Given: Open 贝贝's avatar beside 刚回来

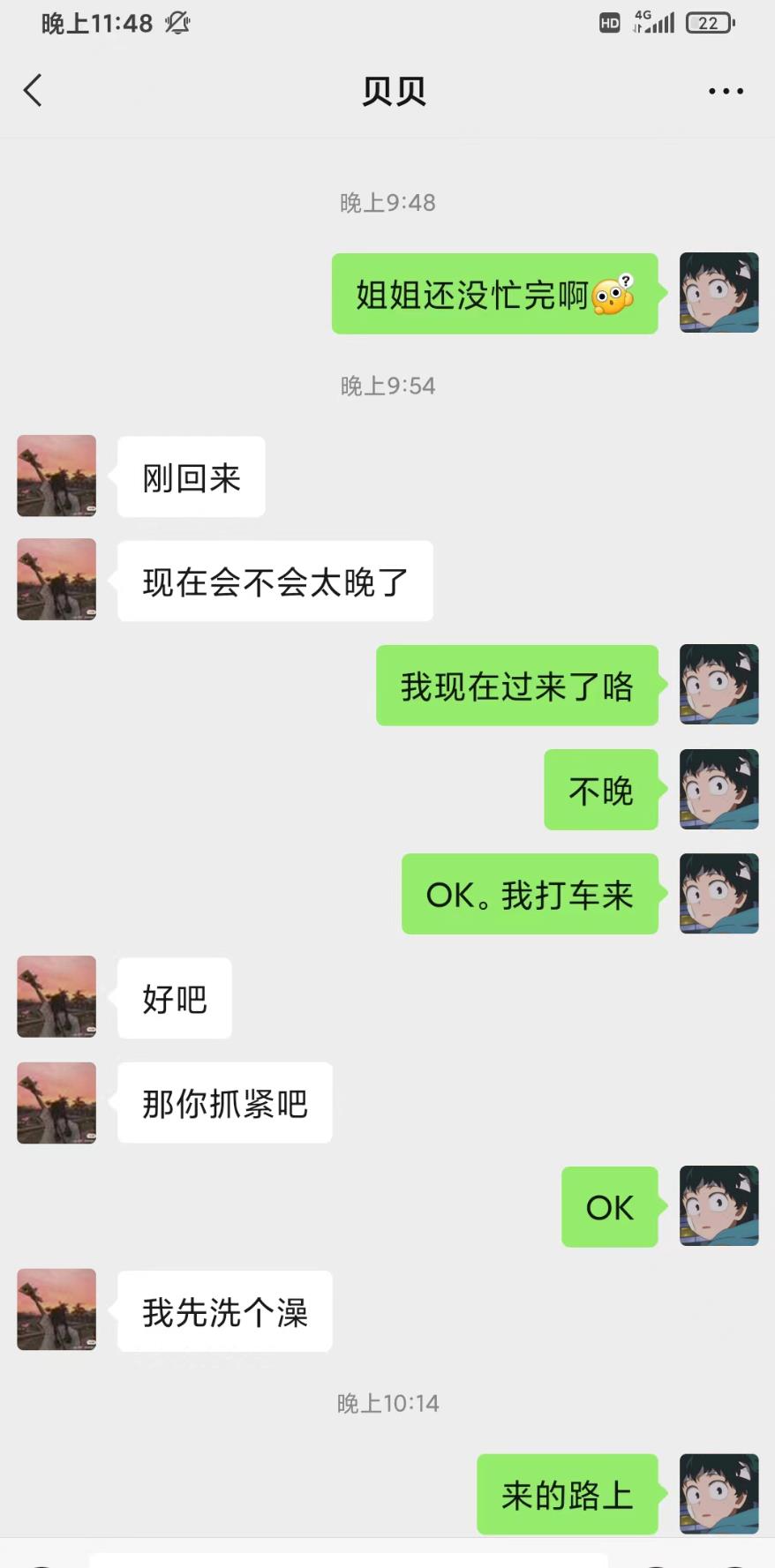Looking at the screenshot, I should (56, 476).
